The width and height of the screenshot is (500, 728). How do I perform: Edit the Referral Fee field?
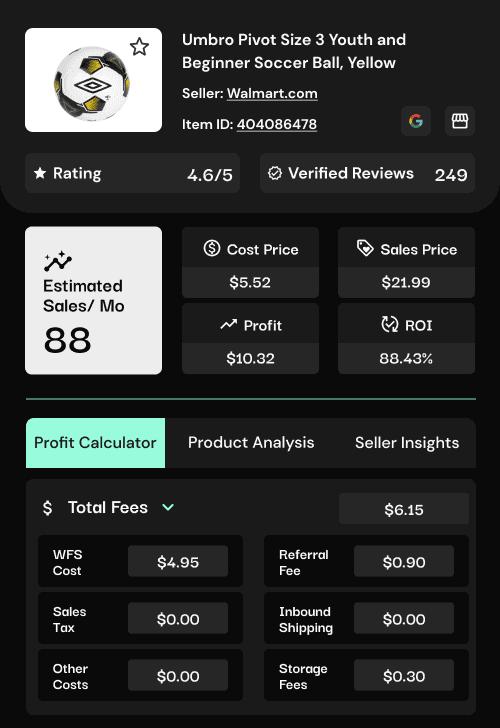click(x=404, y=562)
